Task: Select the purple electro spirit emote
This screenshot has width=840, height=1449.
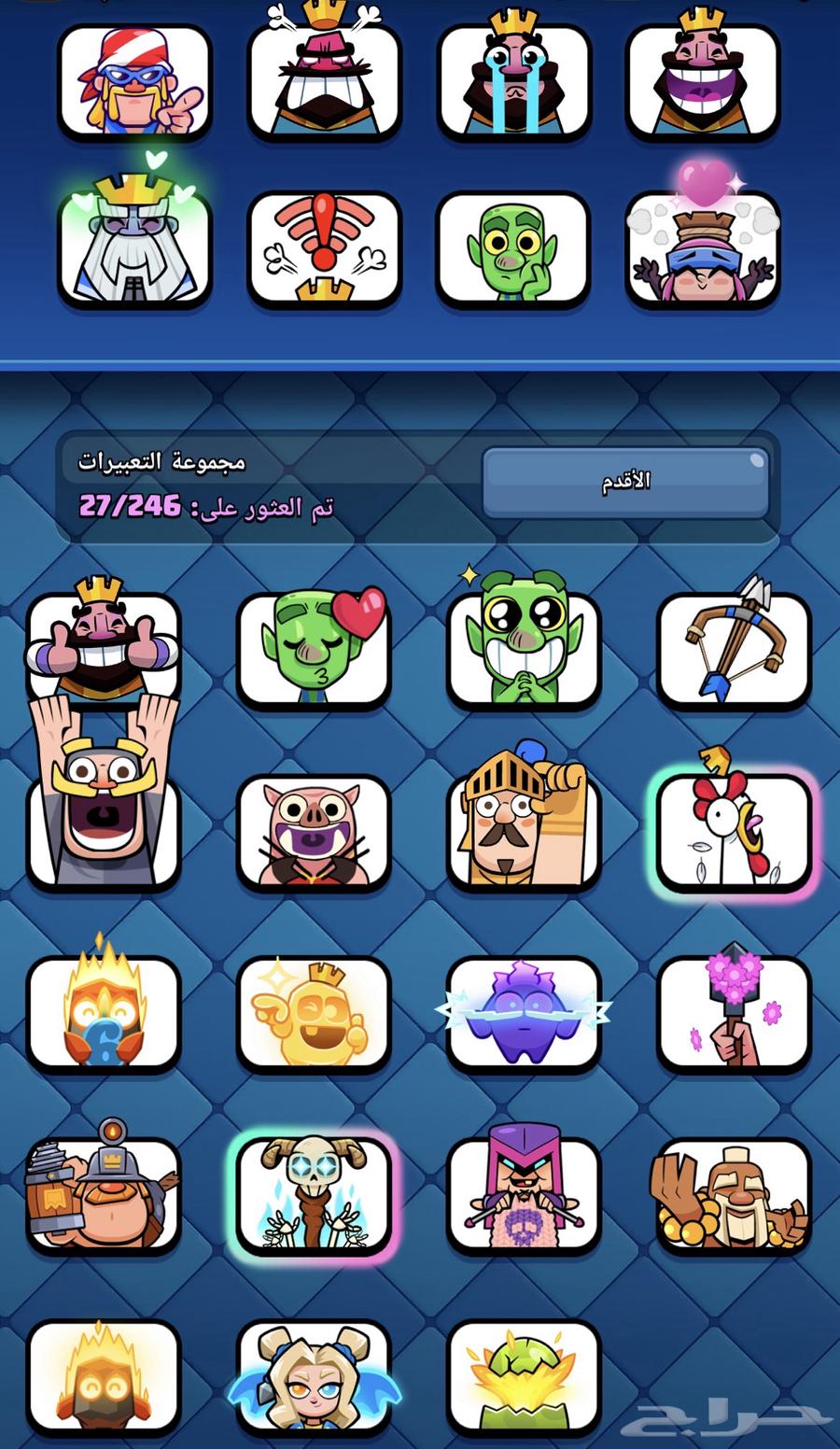Action: pyautogui.click(x=524, y=1013)
